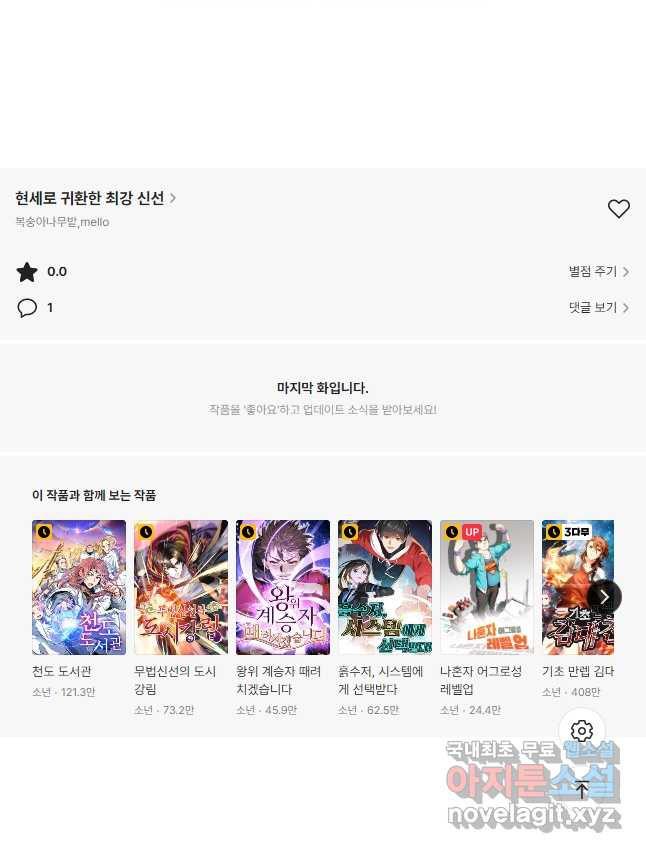The height and width of the screenshot is (853, 646).
Task: Open the 나혼자 어그로성 레벨업 webtoon
Action: pos(487,587)
